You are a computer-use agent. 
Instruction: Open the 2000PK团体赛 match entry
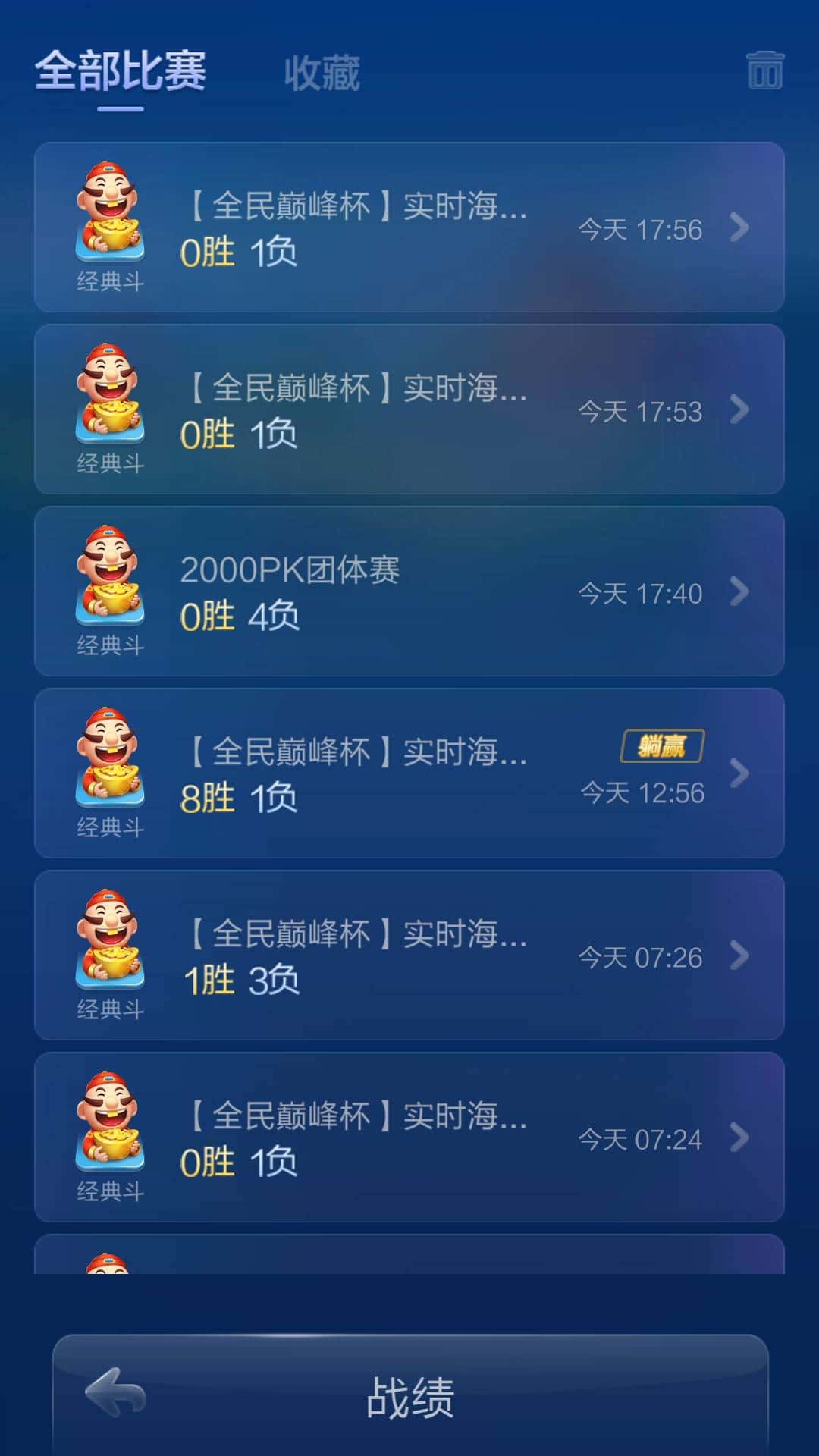(409, 591)
